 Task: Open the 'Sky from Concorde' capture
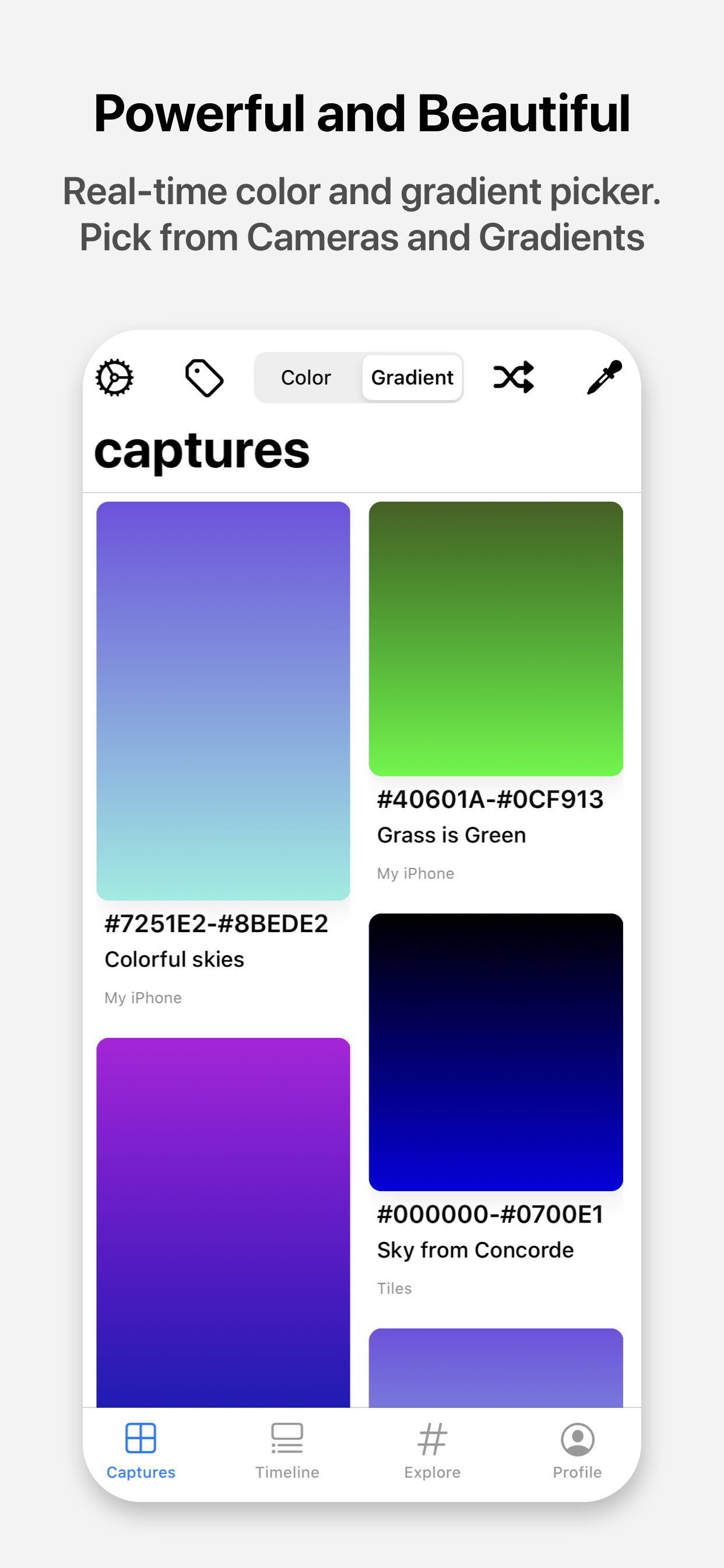tap(496, 1050)
